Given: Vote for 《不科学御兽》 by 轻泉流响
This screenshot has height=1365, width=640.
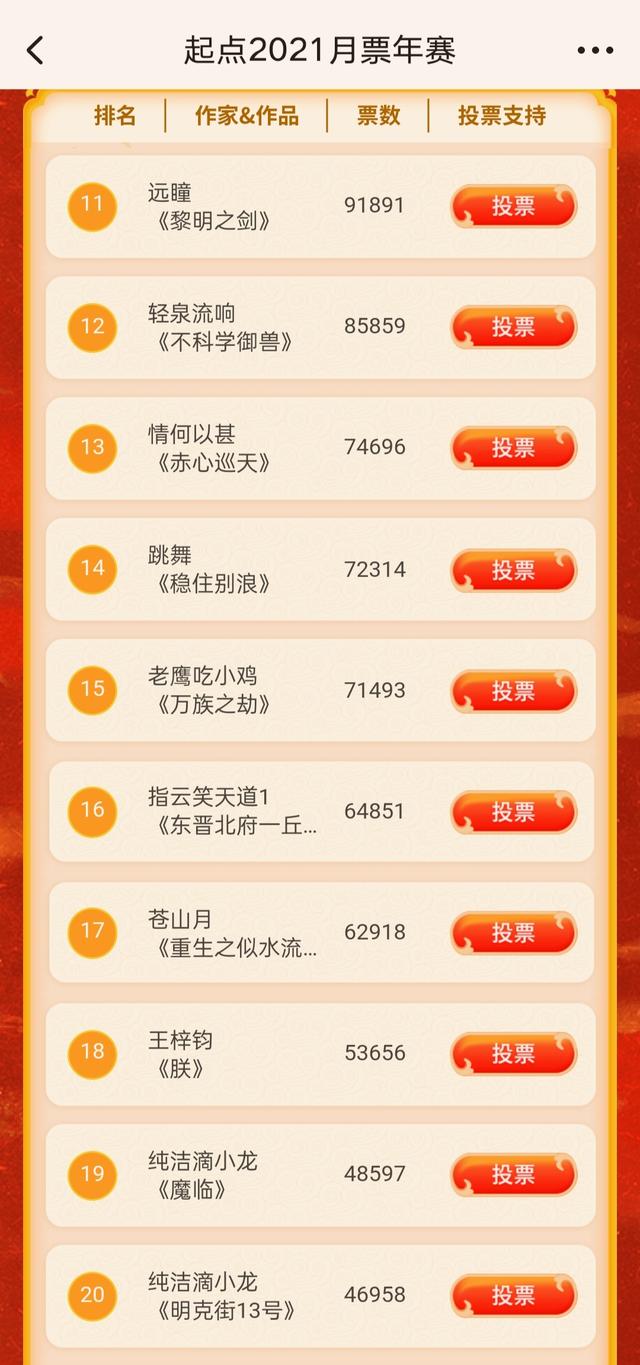Looking at the screenshot, I should [513, 327].
